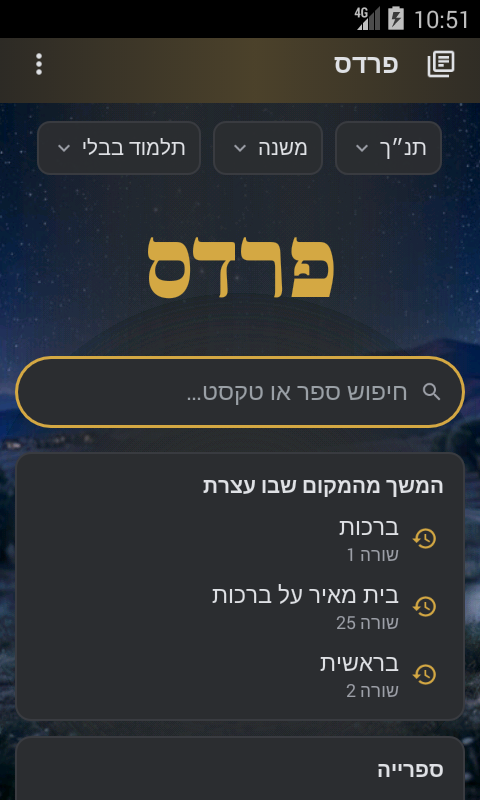Tap the חיפוש ספר או טקסט search field
This screenshot has width=480, height=800.
click(x=240, y=392)
